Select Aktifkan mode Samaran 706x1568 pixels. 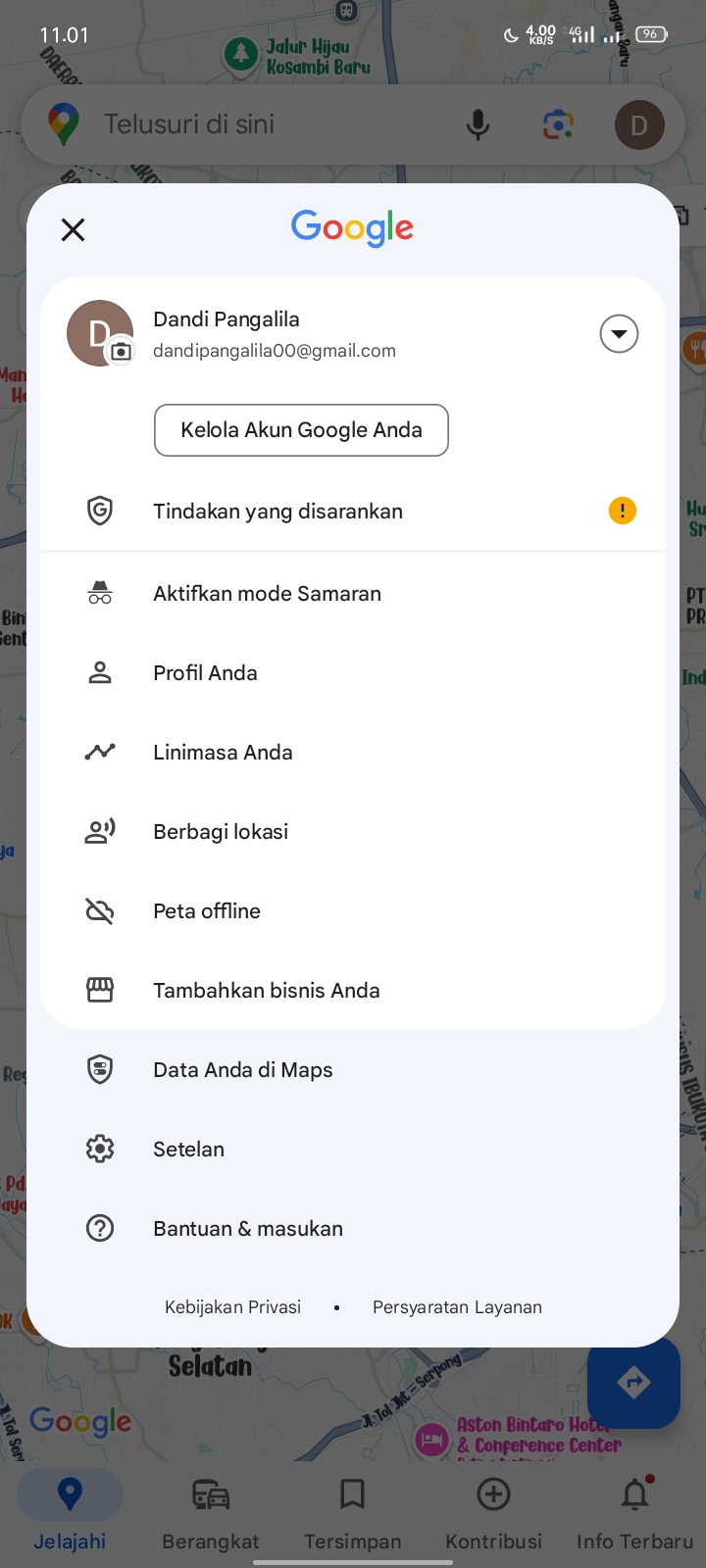tap(353, 593)
